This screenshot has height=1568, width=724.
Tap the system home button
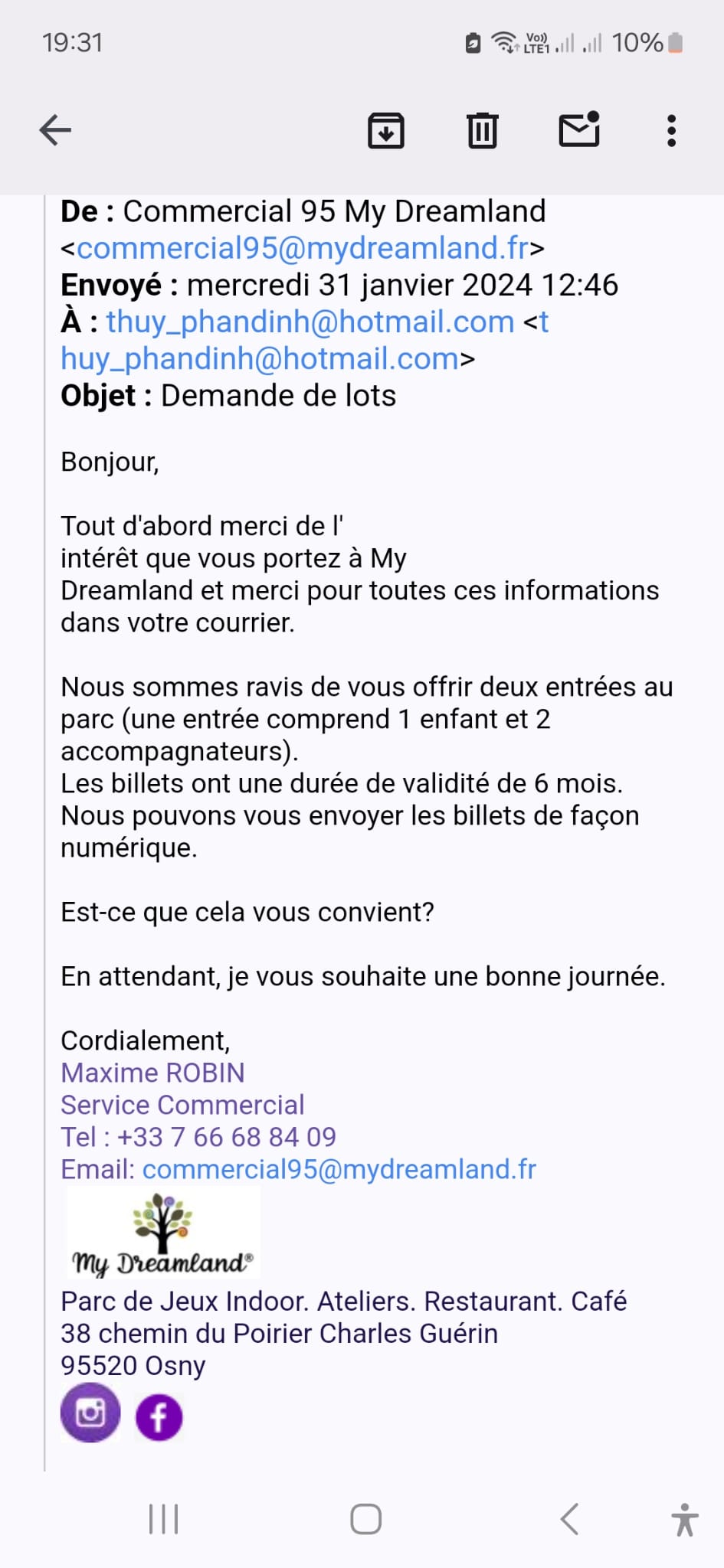[365, 1519]
